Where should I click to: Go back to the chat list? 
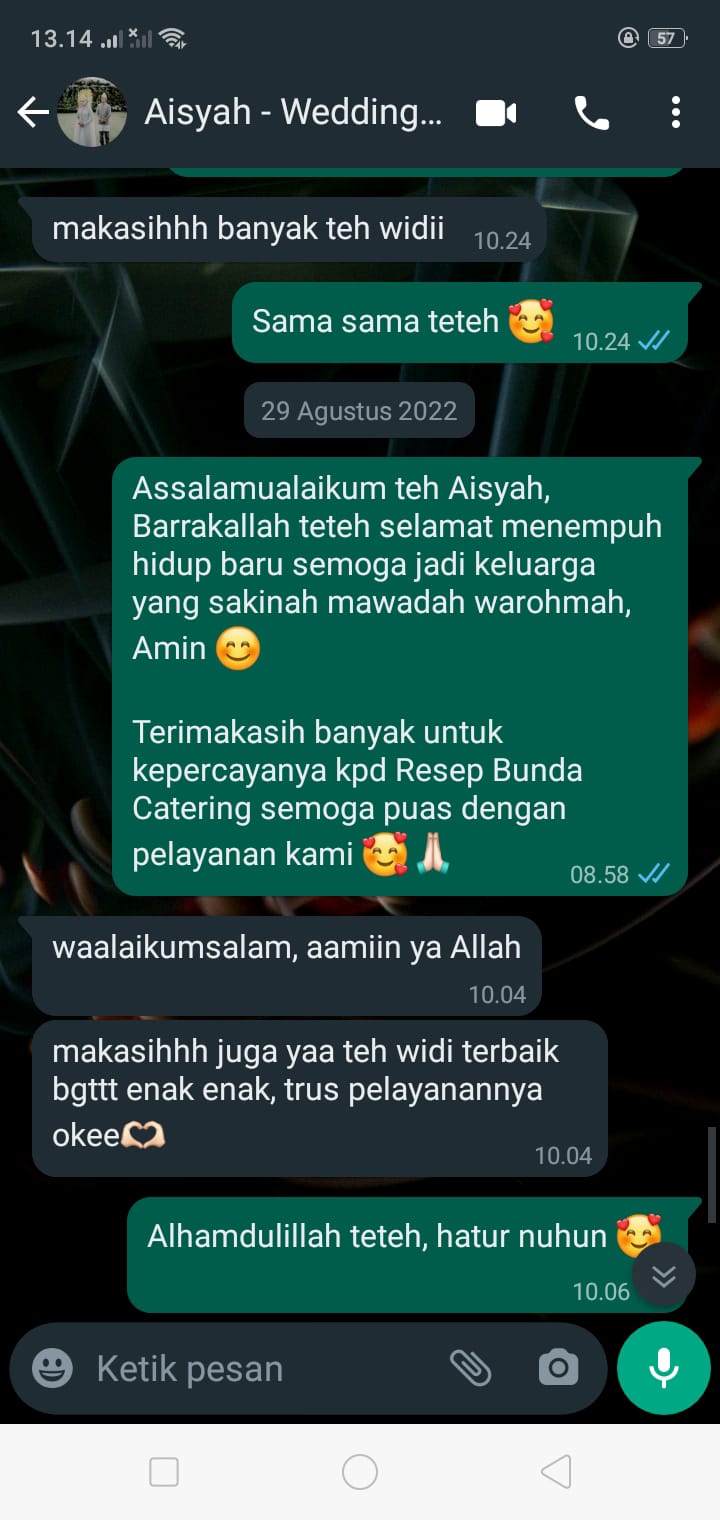[33, 113]
